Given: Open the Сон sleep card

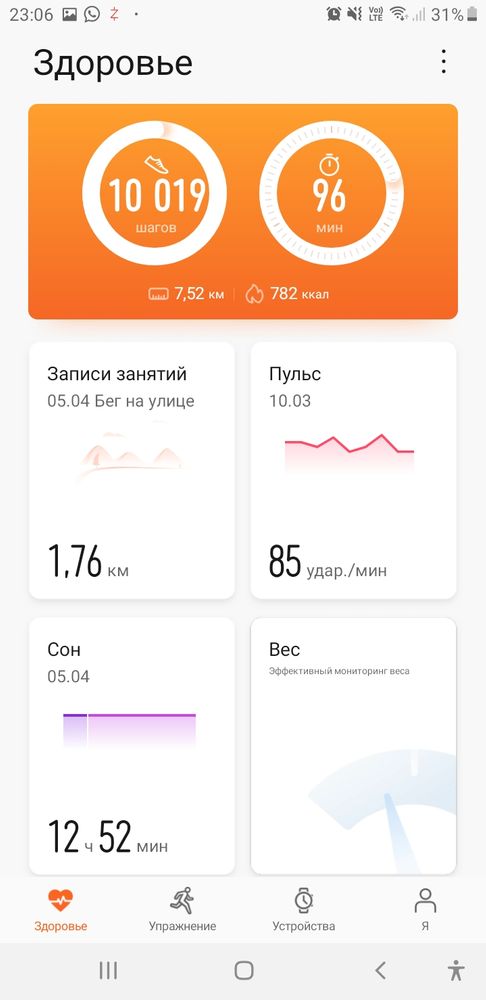Looking at the screenshot, I should [132, 746].
